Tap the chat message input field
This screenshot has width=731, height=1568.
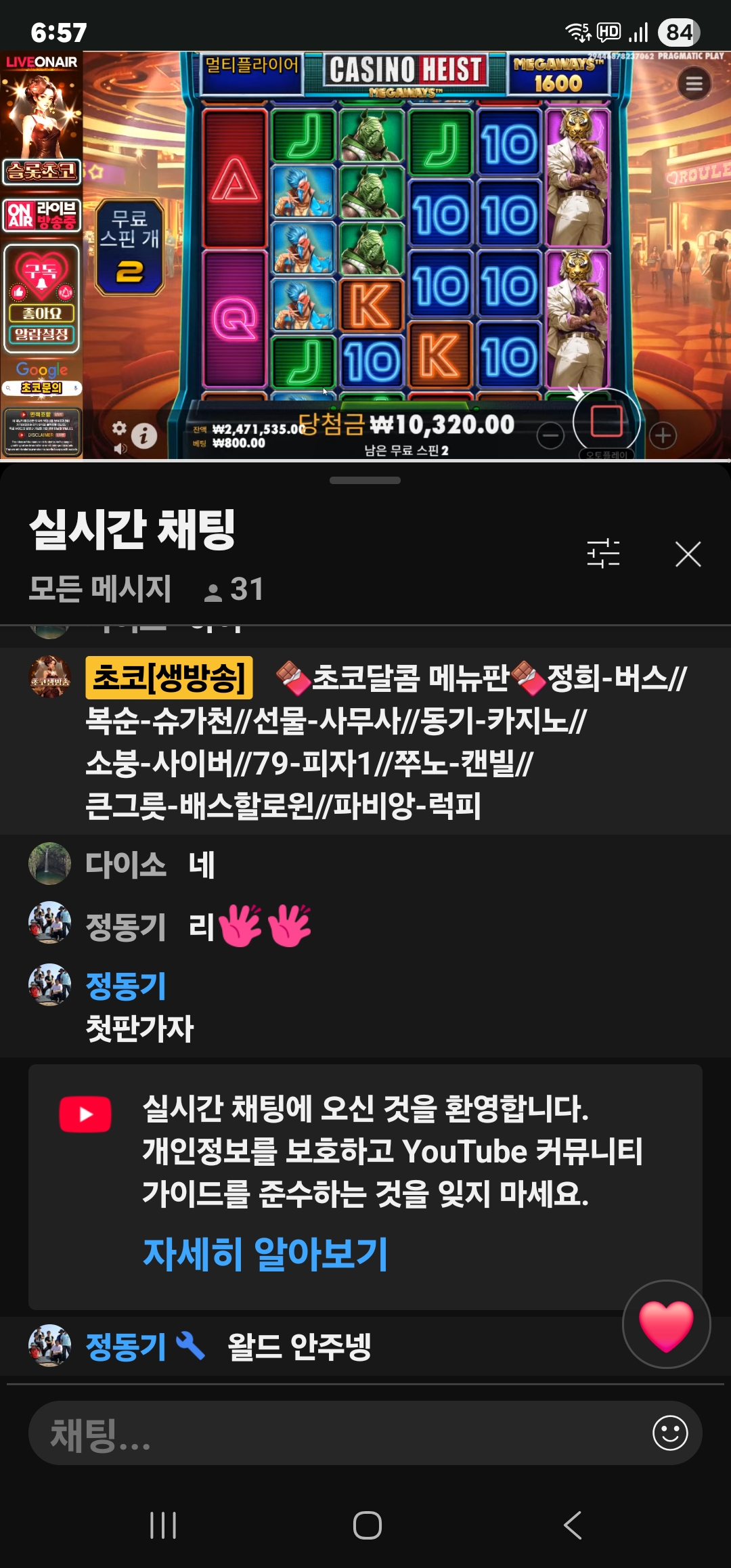pos(338,1433)
